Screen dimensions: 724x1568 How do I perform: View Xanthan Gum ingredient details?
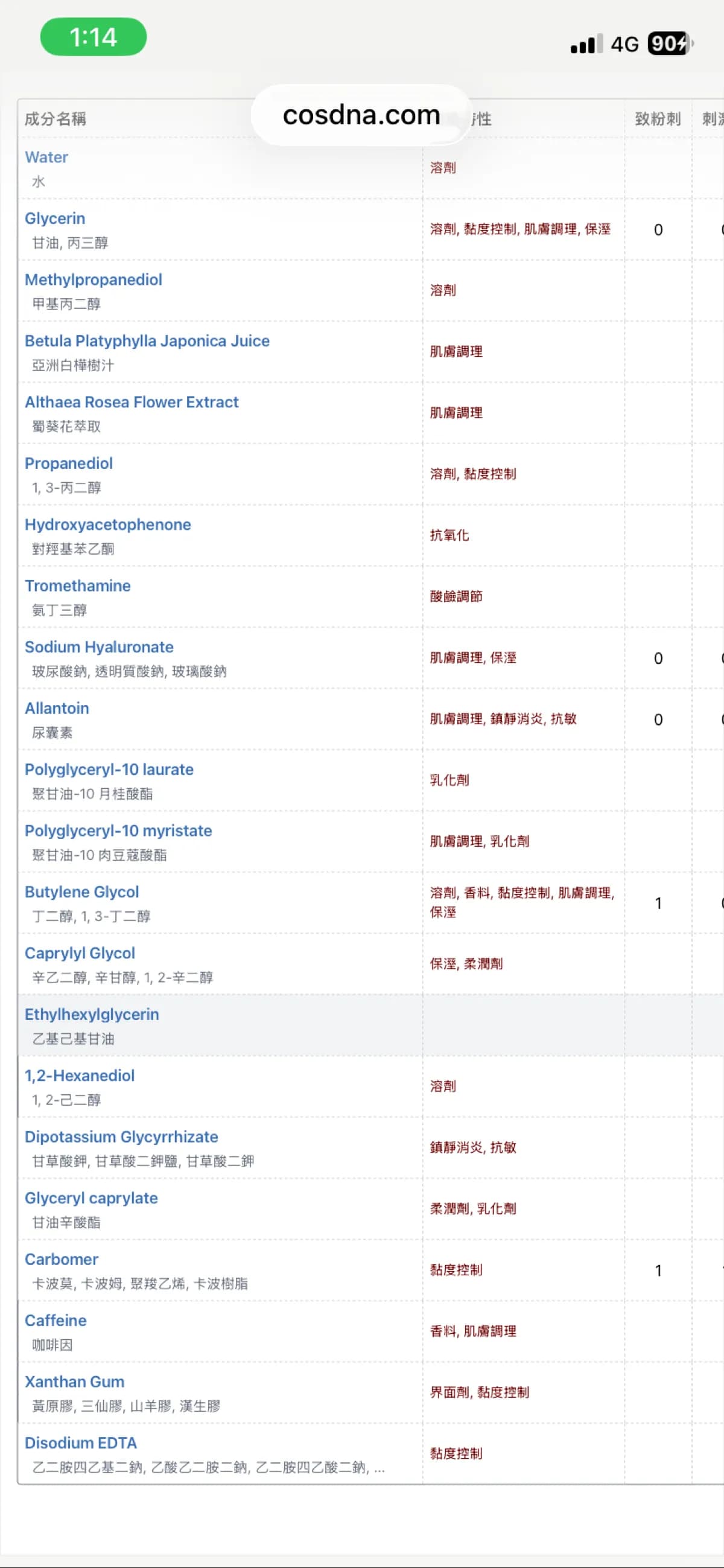pyautogui.click(x=74, y=1382)
